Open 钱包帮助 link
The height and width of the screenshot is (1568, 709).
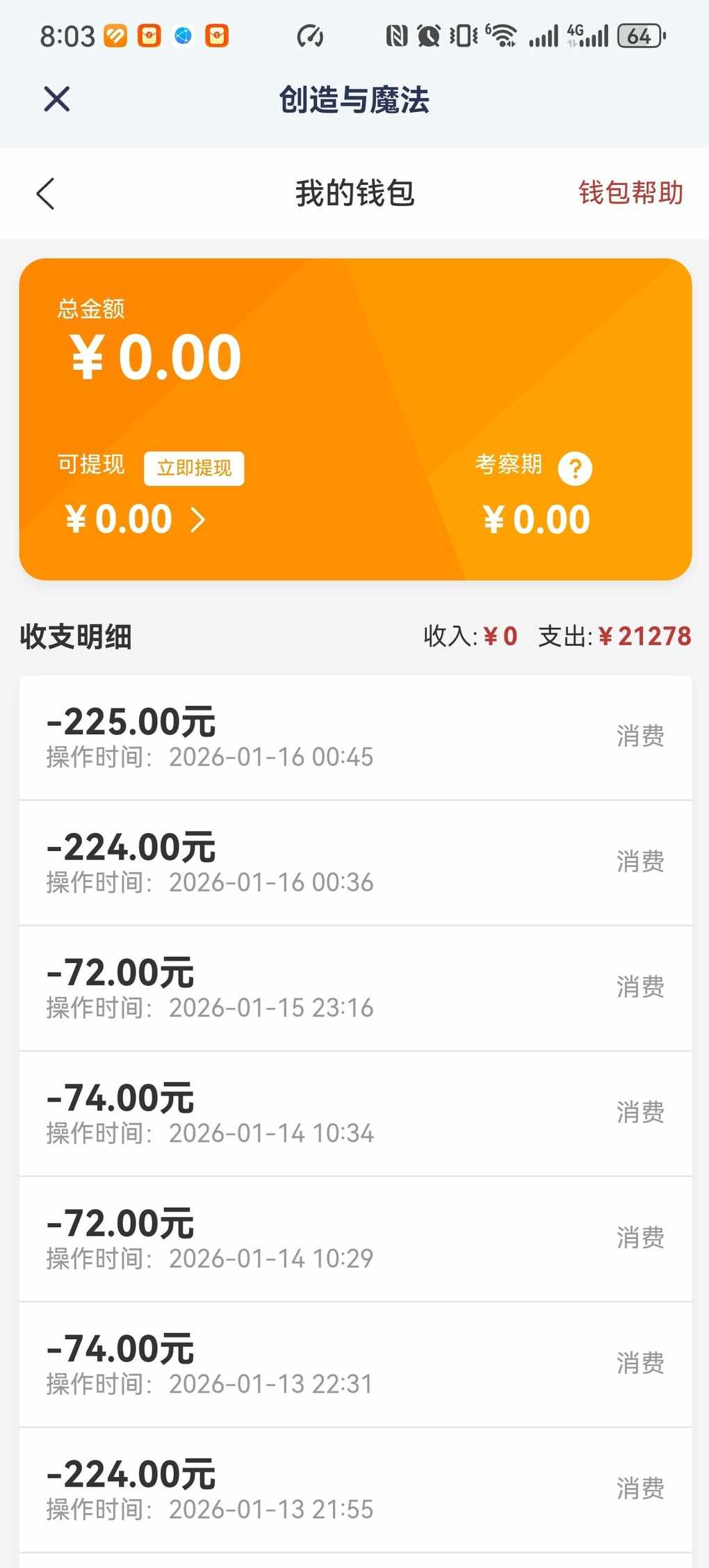pos(630,193)
